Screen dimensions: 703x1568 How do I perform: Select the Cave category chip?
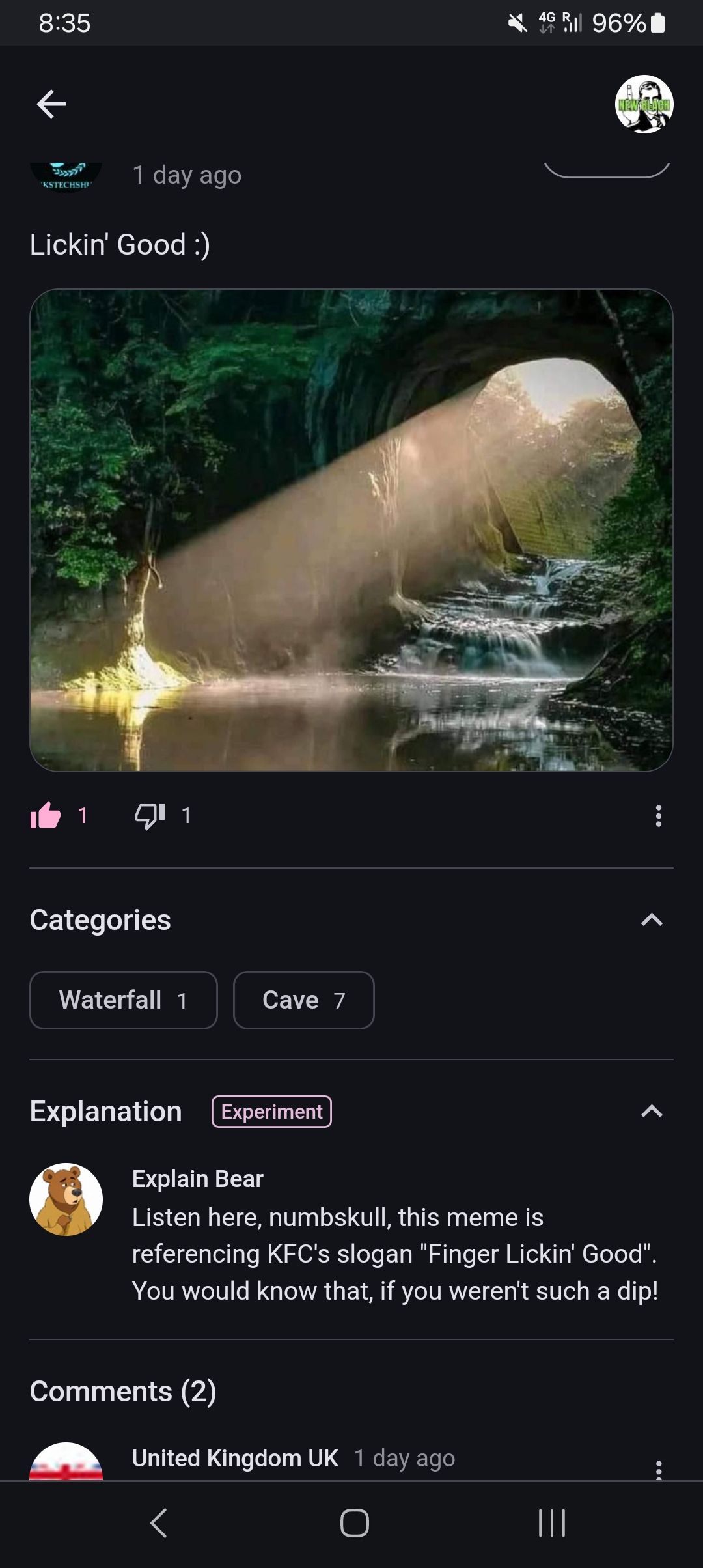pyautogui.click(x=303, y=1000)
